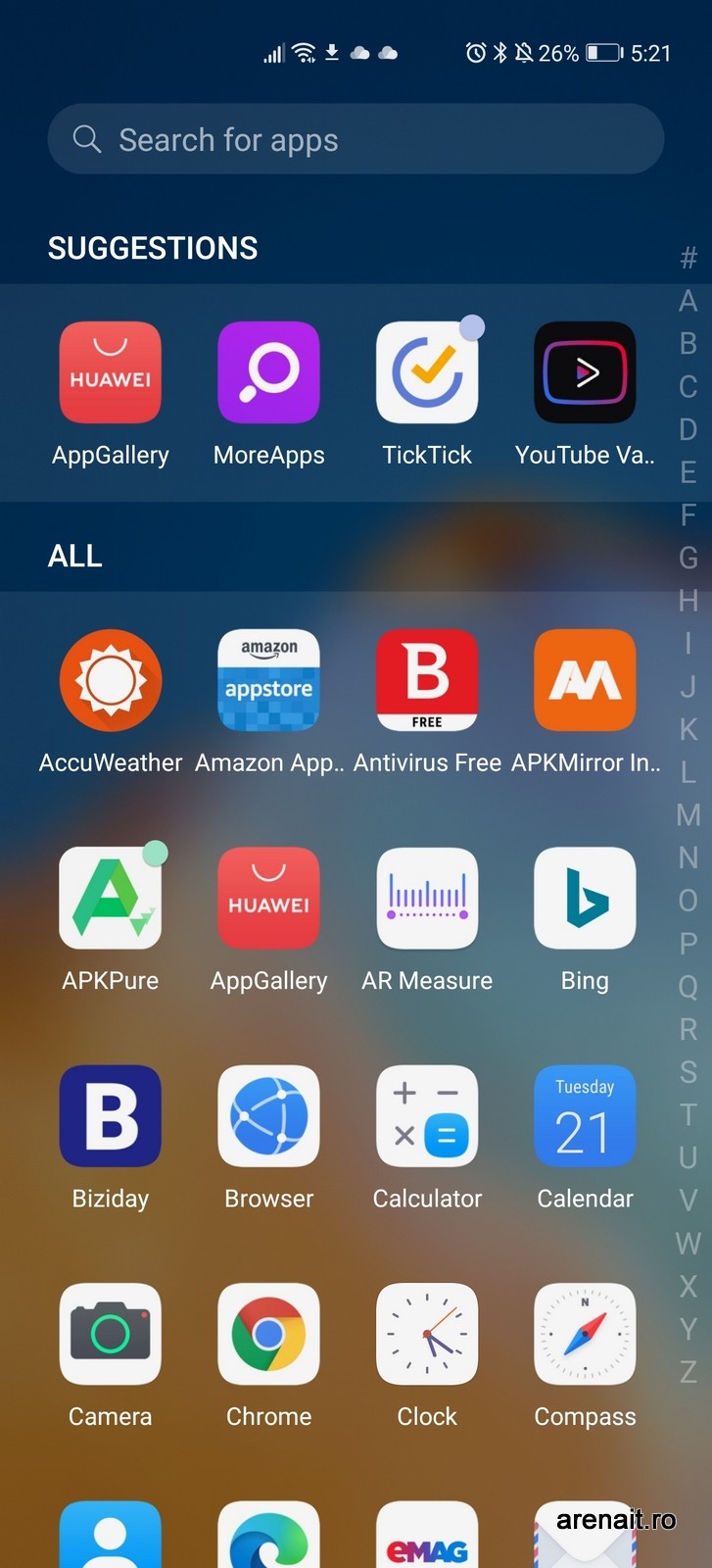The height and width of the screenshot is (1568, 712).
Task: Launch MoreApps from suggestions
Action: click(x=268, y=373)
